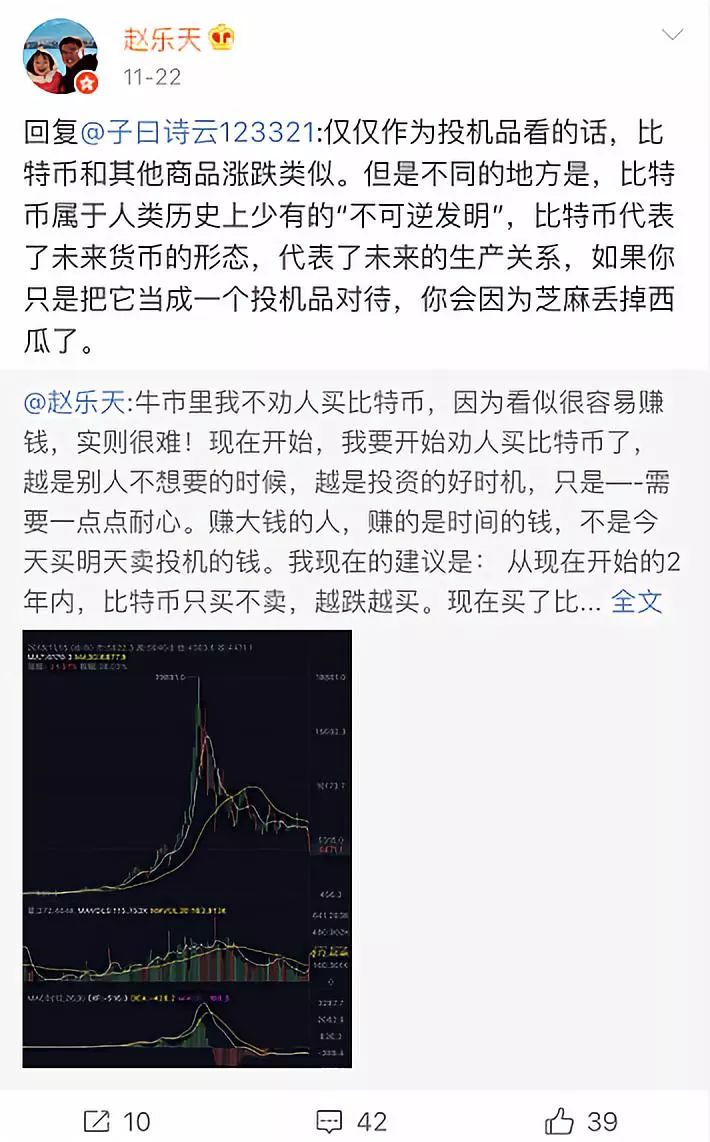Open the @子曰诗云123321 mention link
Screen dimensions: 710x1142
pos(197,132)
